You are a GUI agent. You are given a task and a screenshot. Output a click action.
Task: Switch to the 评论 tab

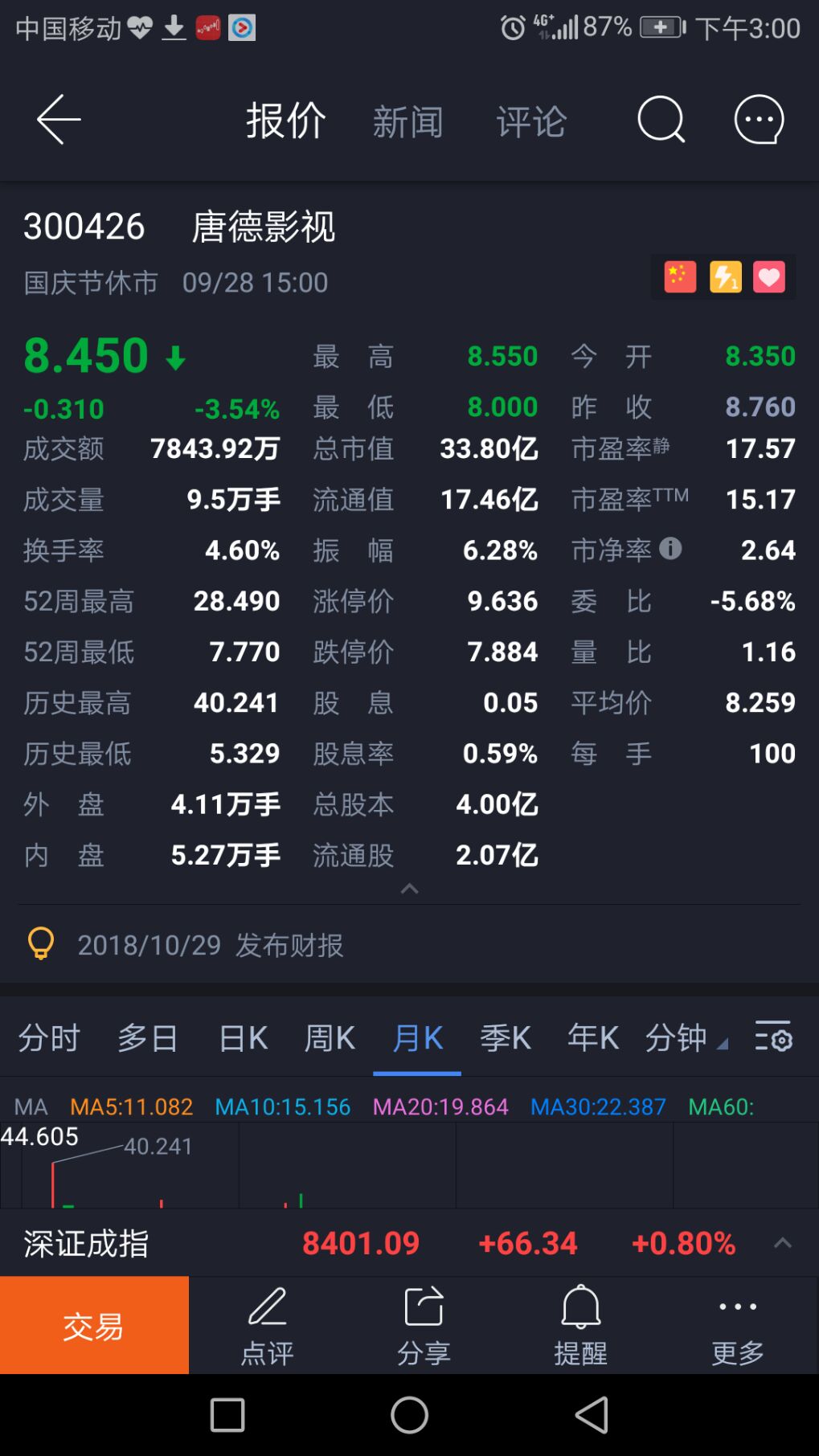(x=531, y=122)
